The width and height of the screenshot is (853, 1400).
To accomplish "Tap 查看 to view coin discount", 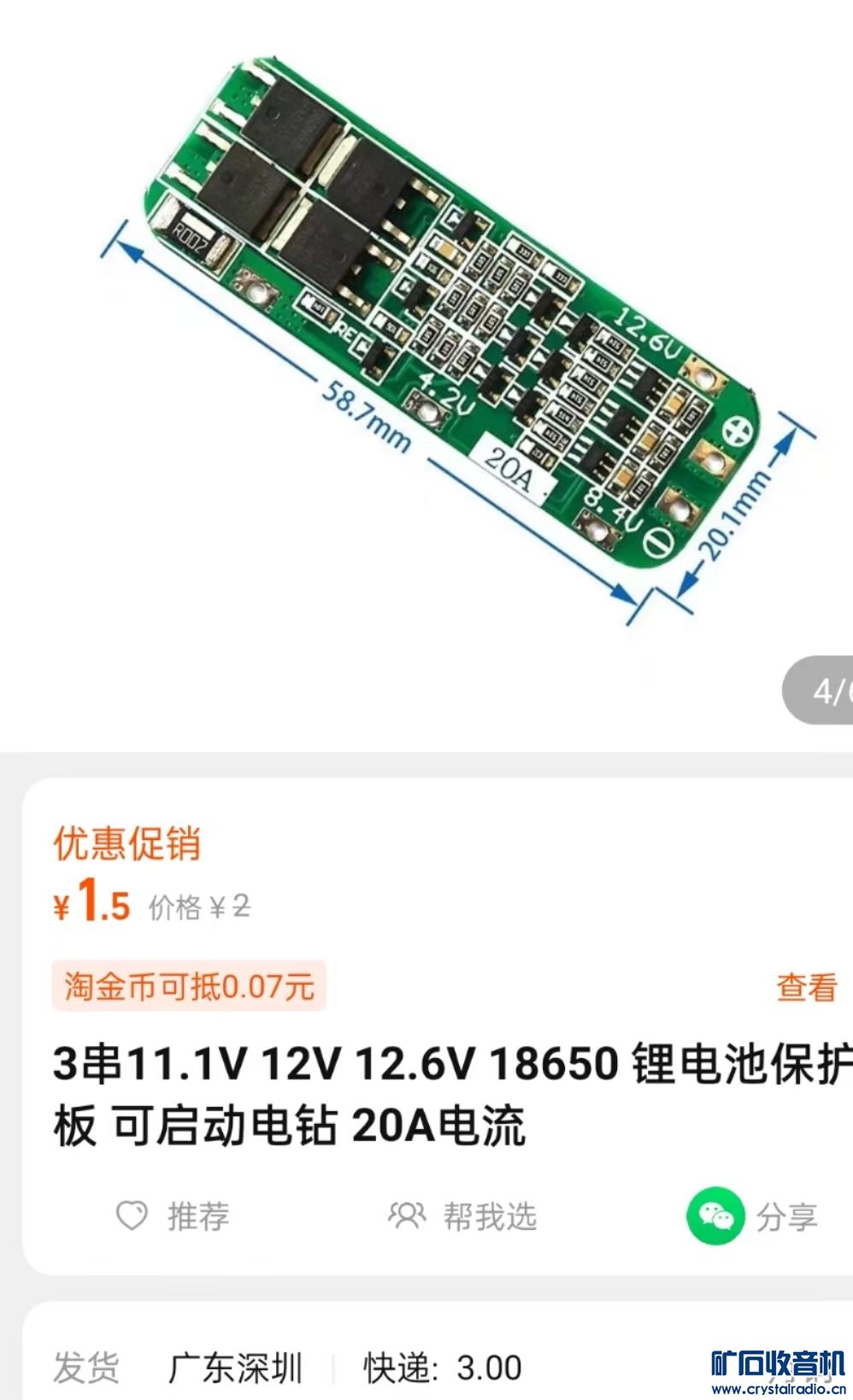I will coord(806,987).
